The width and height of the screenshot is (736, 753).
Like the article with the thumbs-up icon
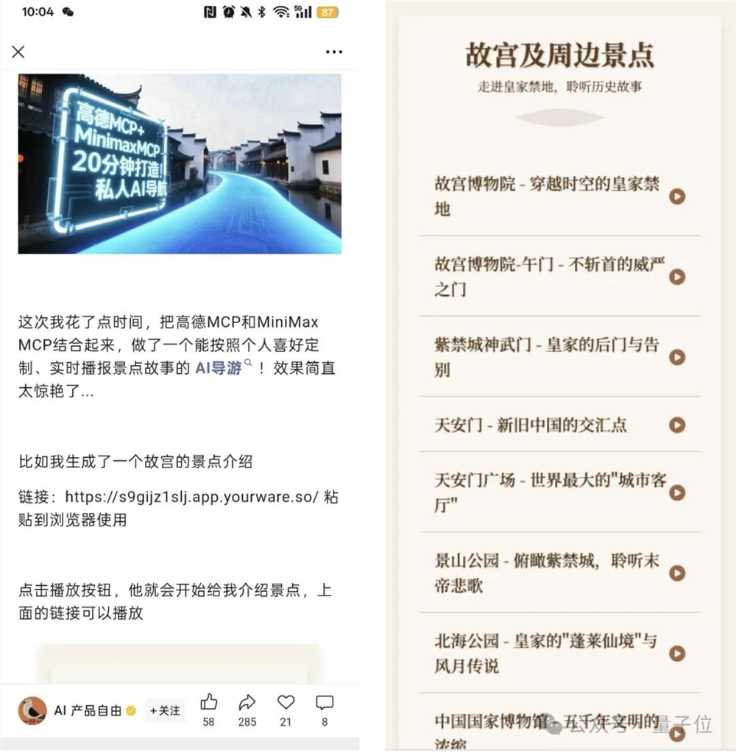click(208, 700)
